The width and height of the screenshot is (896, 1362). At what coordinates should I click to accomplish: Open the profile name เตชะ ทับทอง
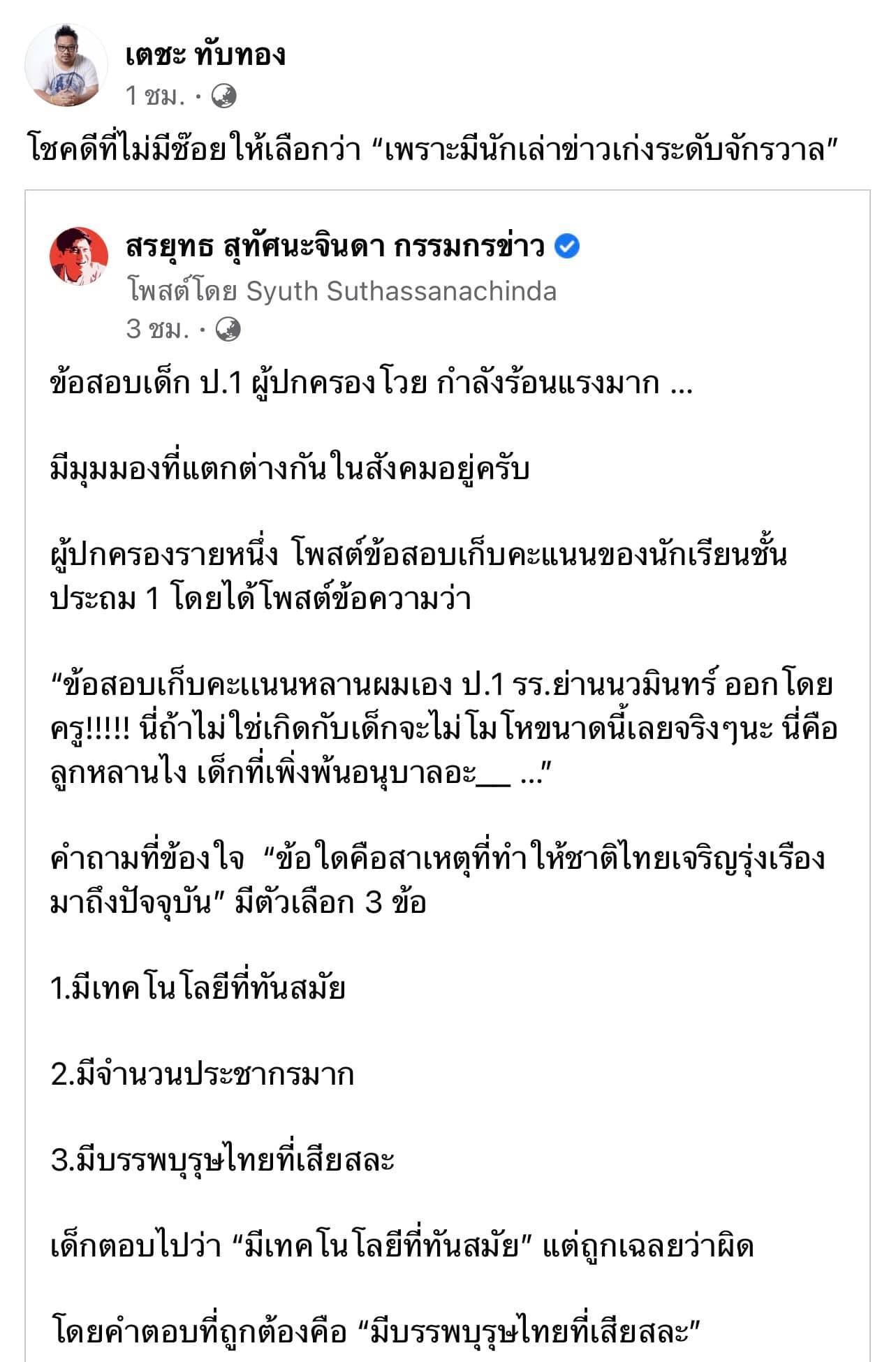[205, 54]
